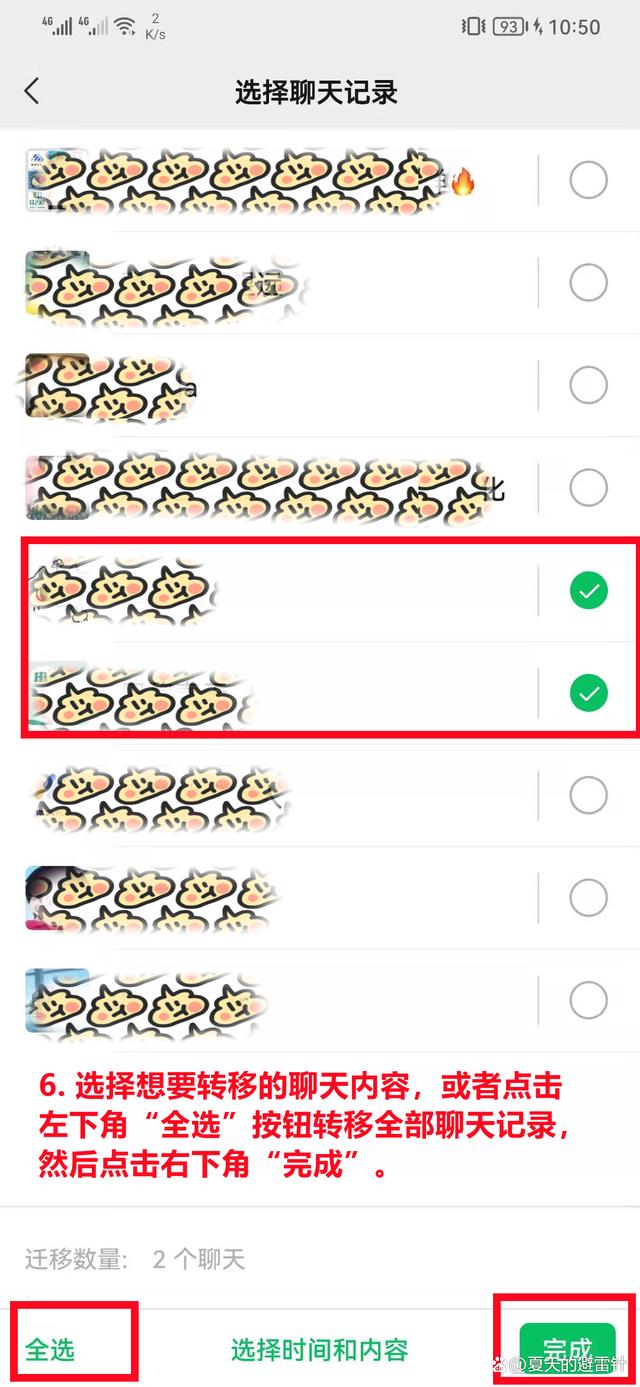640x1387 pixels.
Task: Select the chat with the fire emoji
Action: pos(588,181)
